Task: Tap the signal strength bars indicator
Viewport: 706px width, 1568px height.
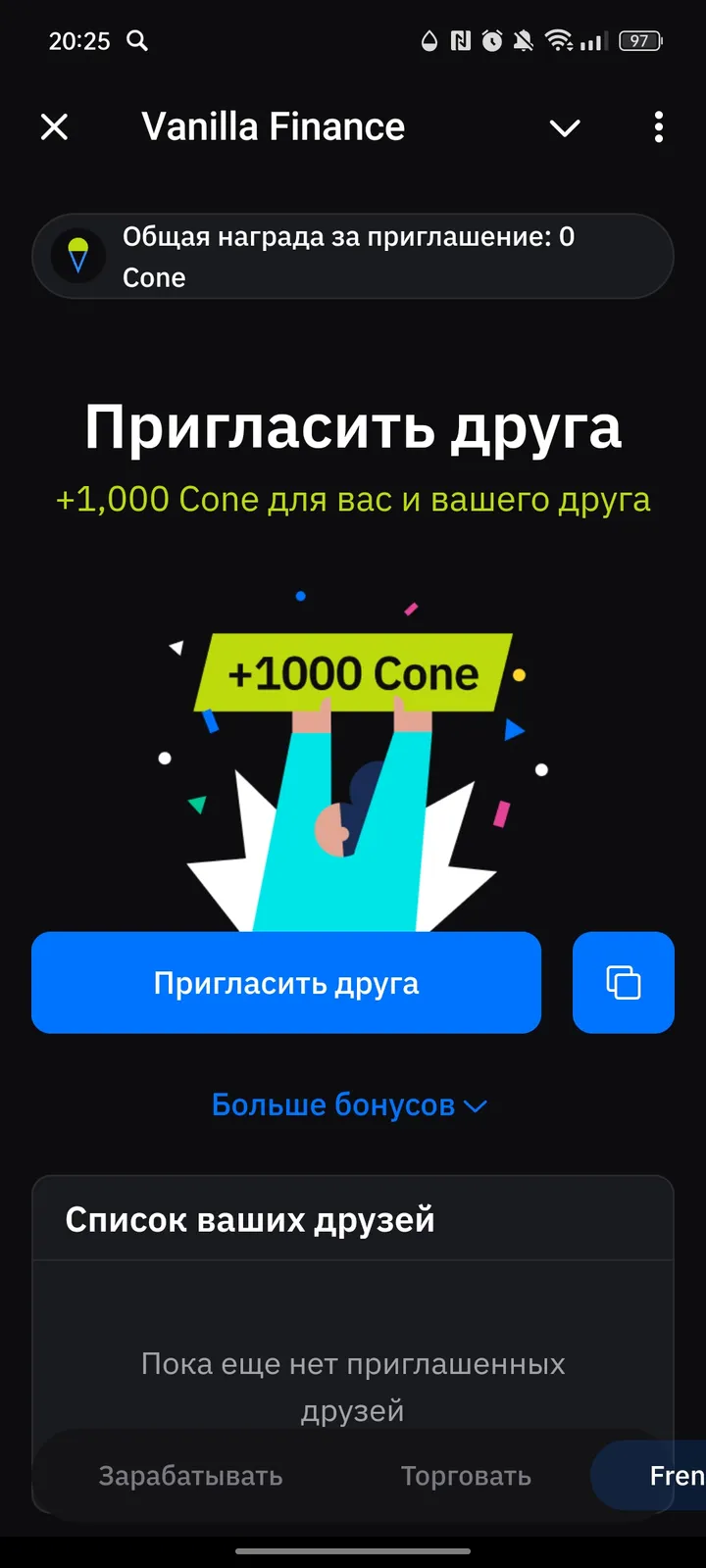Action: [593, 41]
